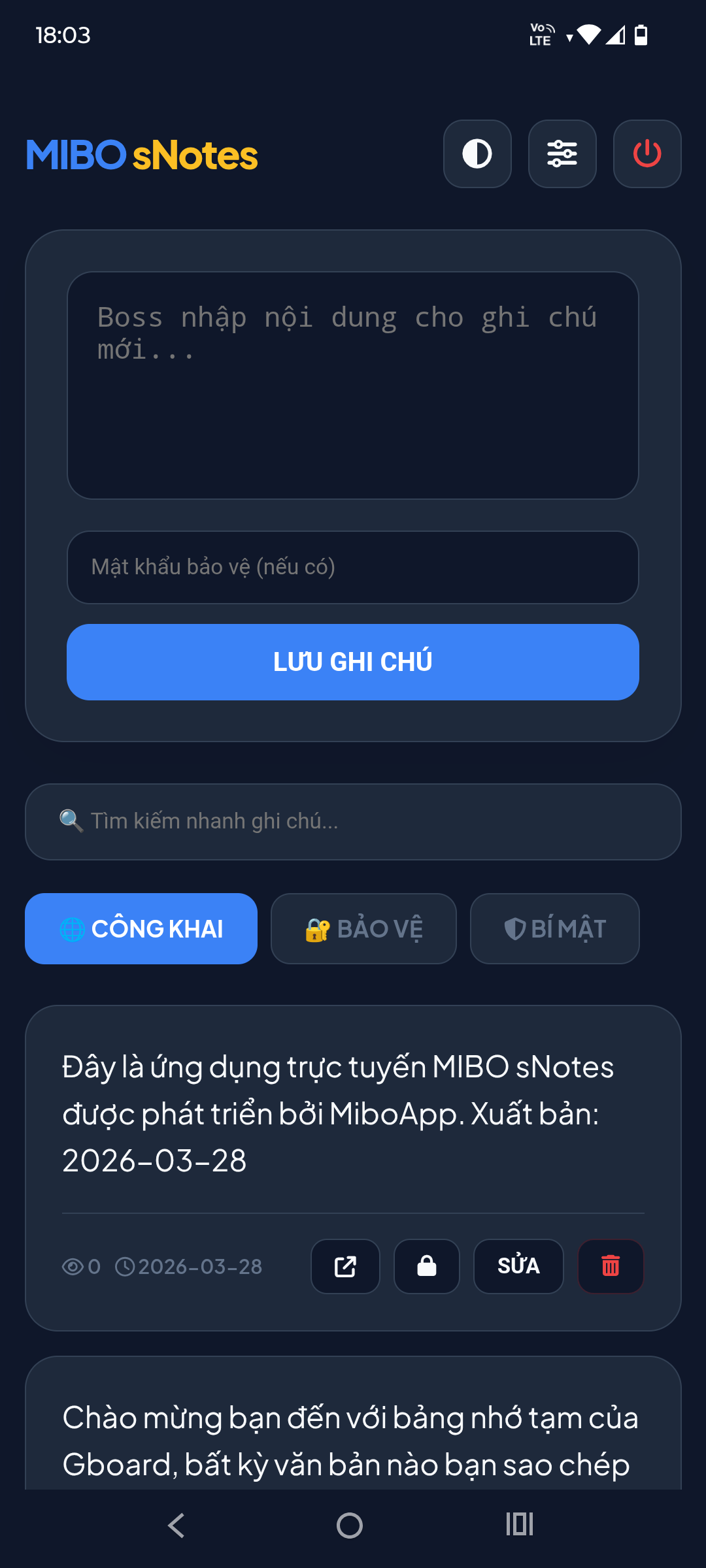Open the settings sliders icon
The image size is (706, 1568).
pyautogui.click(x=562, y=154)
